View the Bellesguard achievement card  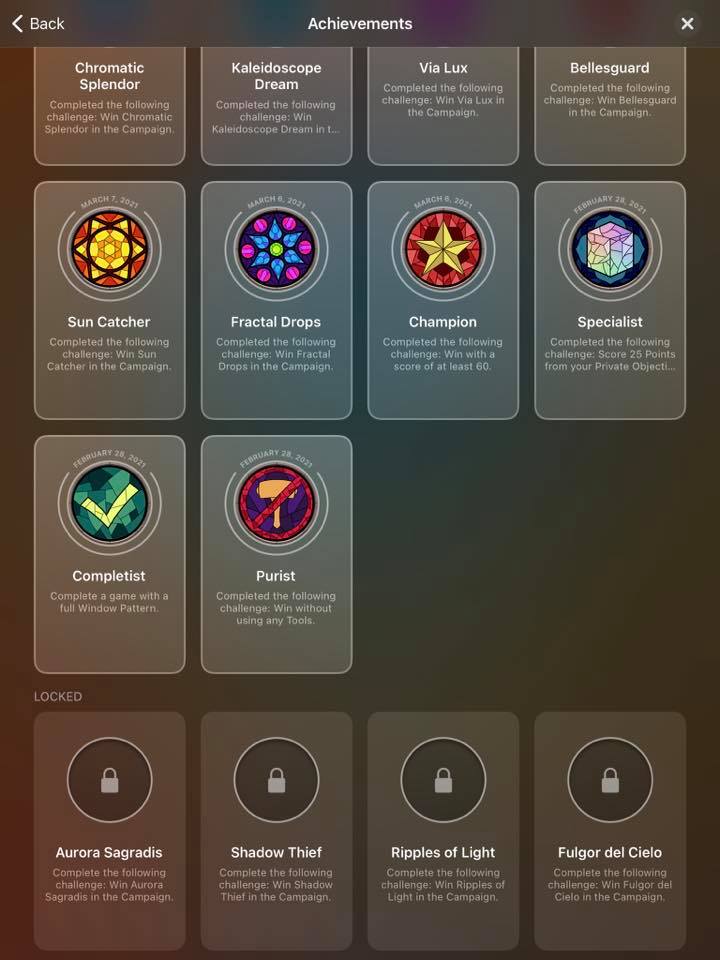[610, 105]
